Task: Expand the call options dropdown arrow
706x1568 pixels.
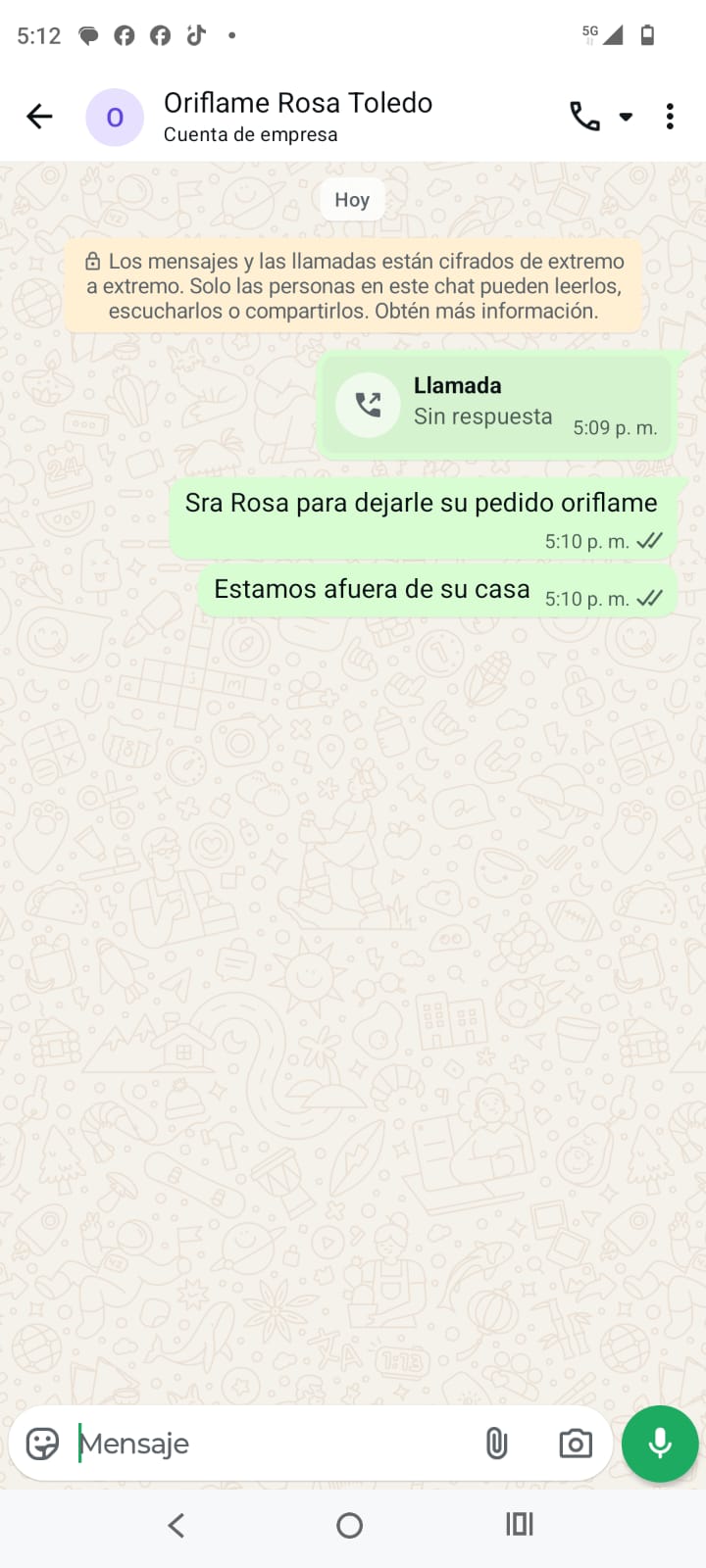Action: point(626,118)
